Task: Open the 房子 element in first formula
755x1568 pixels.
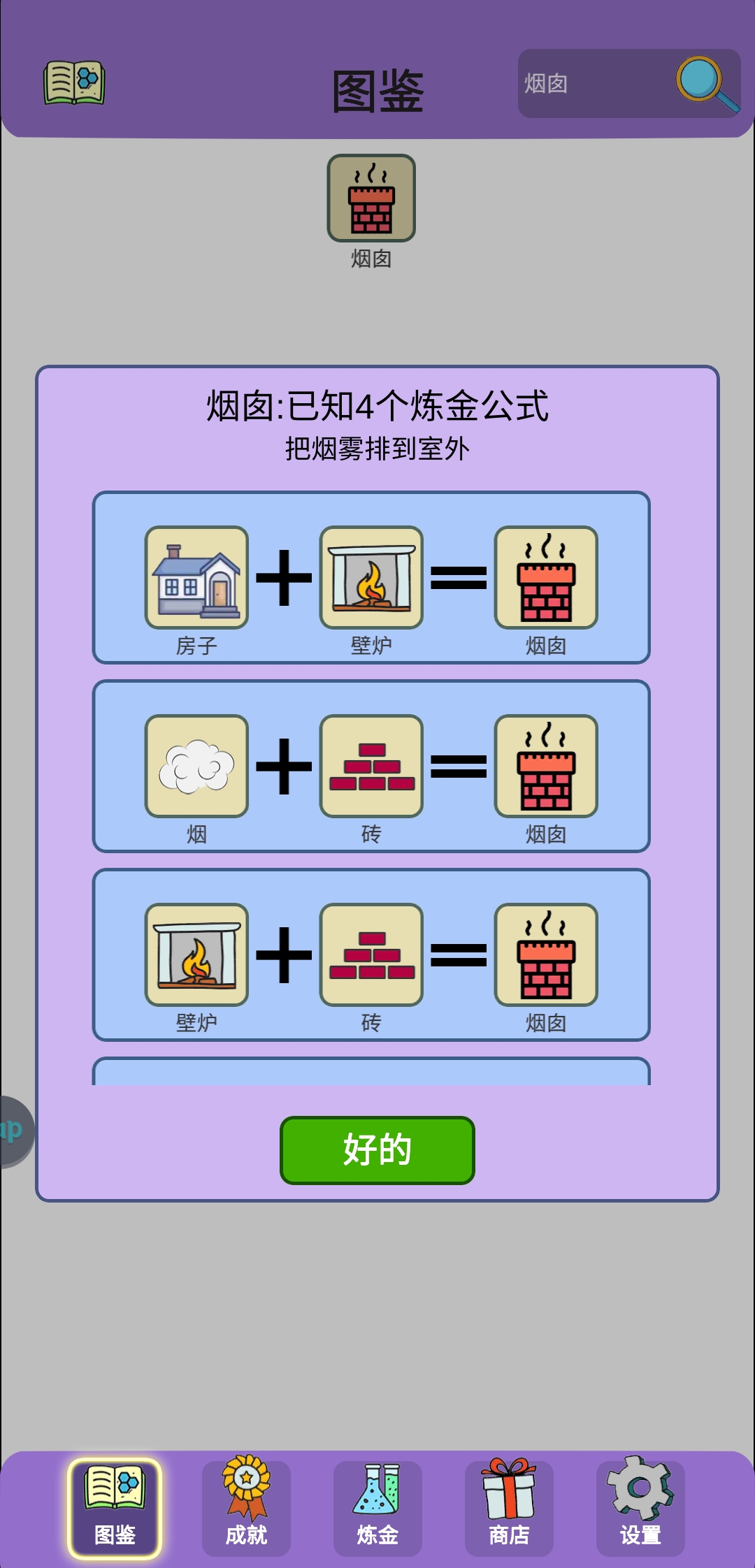Action: pyautogui.click(x=196, y=578)
